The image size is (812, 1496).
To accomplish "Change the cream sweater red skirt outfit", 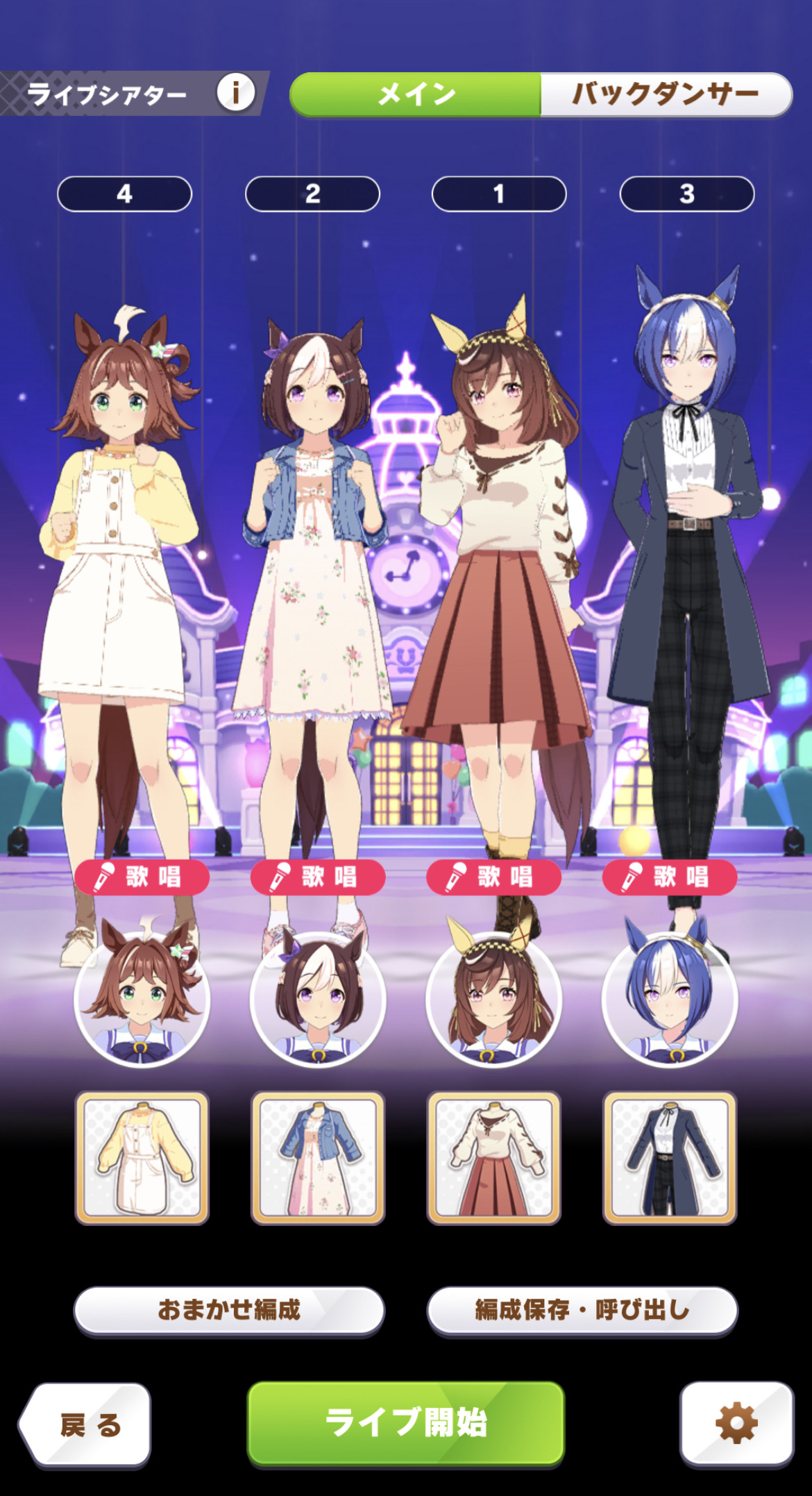I will click(493, 1157).
